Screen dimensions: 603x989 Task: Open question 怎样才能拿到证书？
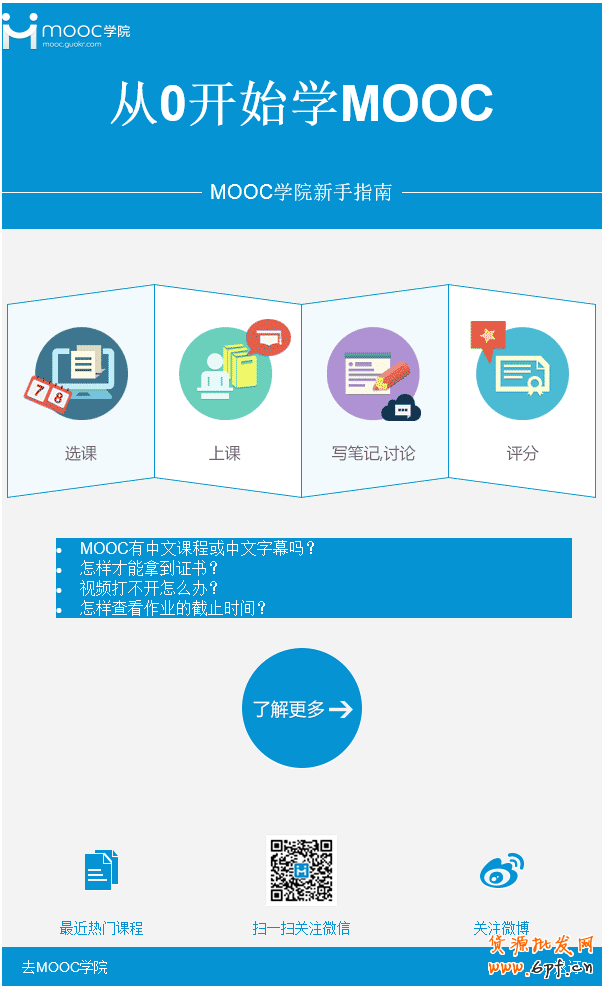coord(150,568)
